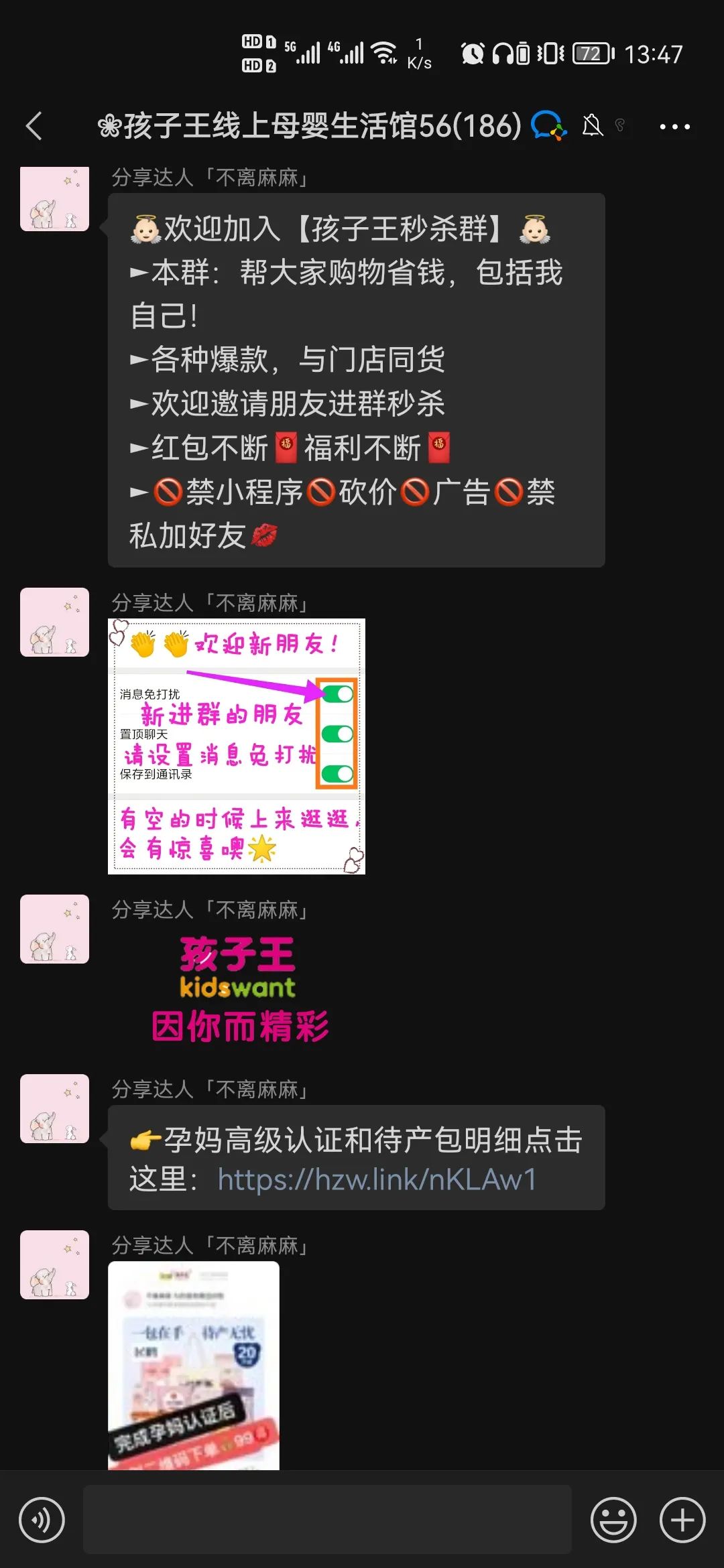Open the emoji picker
This screenshot has height=1568, width=724.
[x=613, y=1520]
